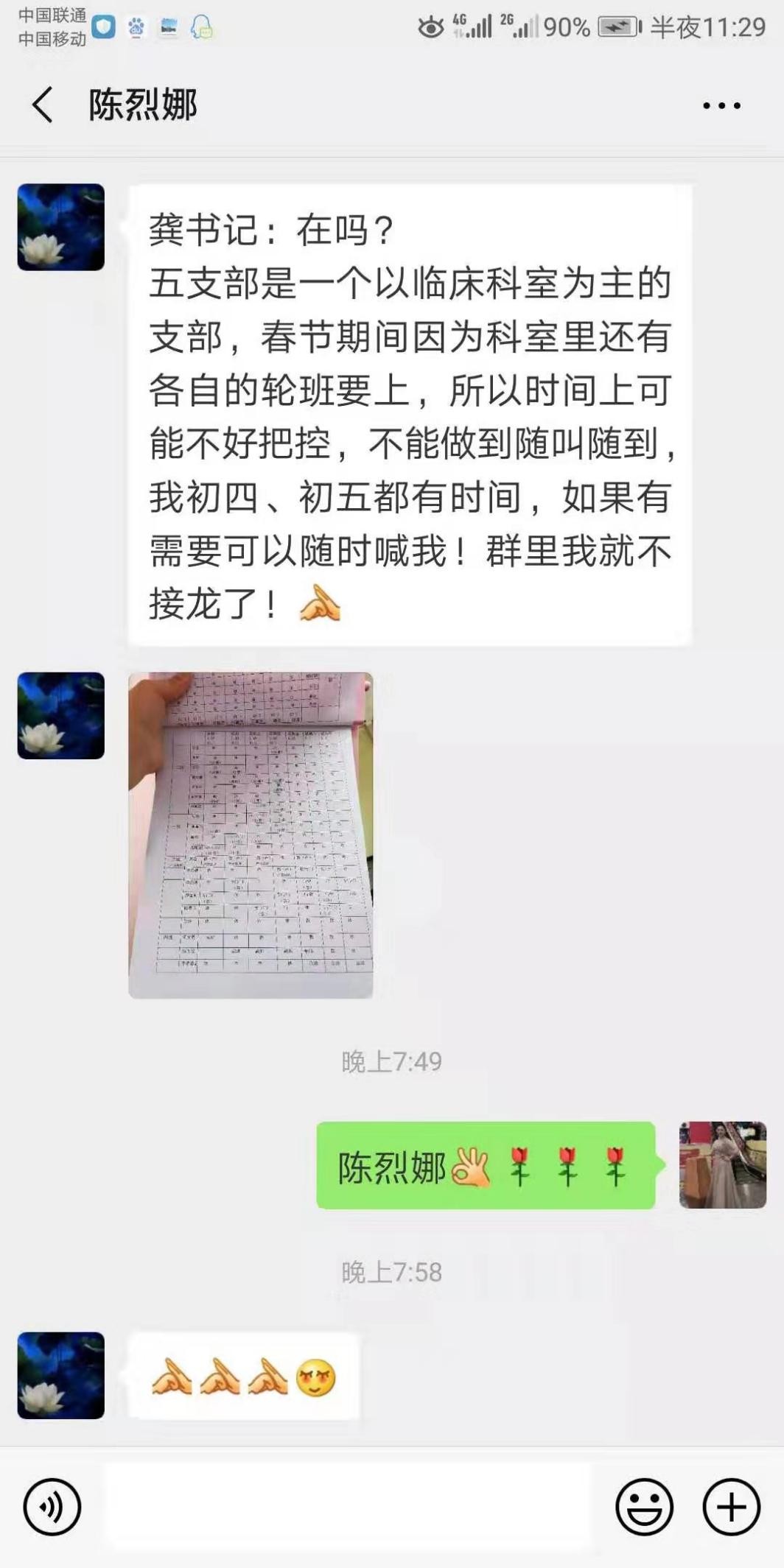Open my own avatar beside the green message
The image size is (784, 1568).
pos(723,1164)
